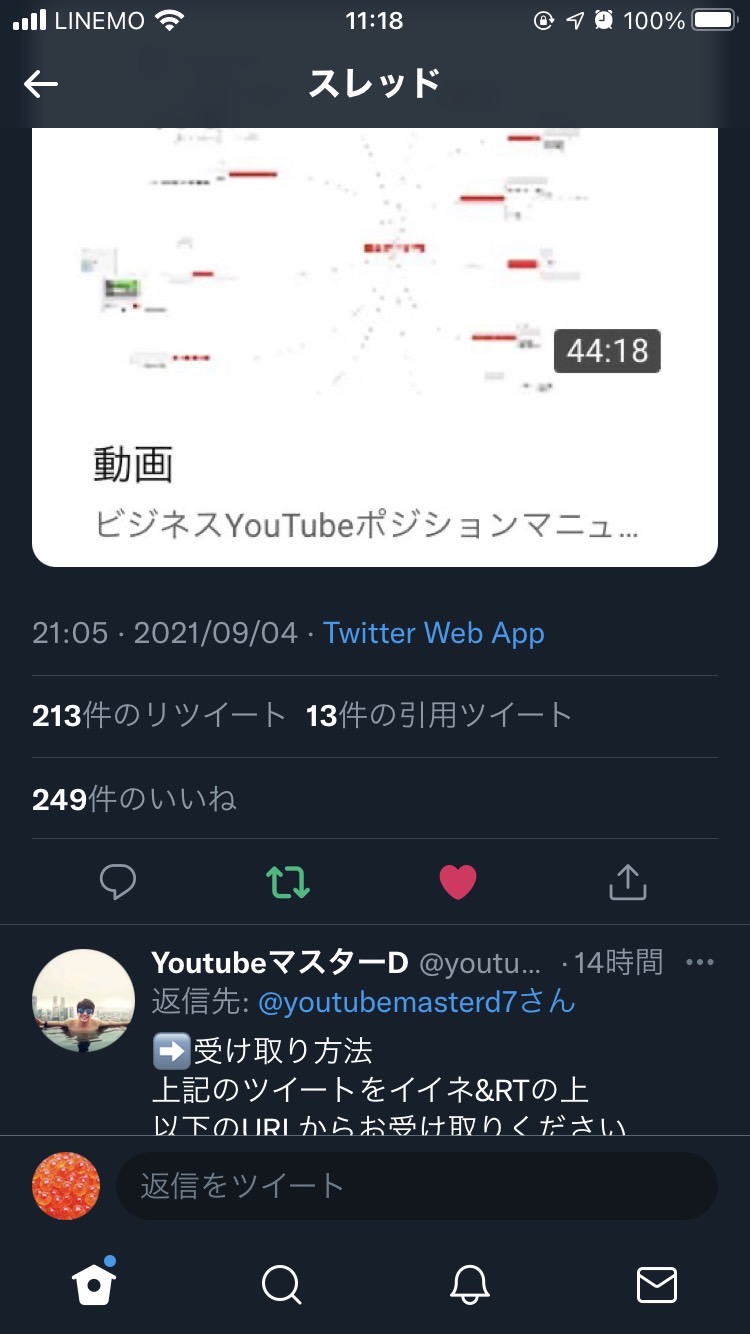View the 213件のリツイート list

coord(159,716)
